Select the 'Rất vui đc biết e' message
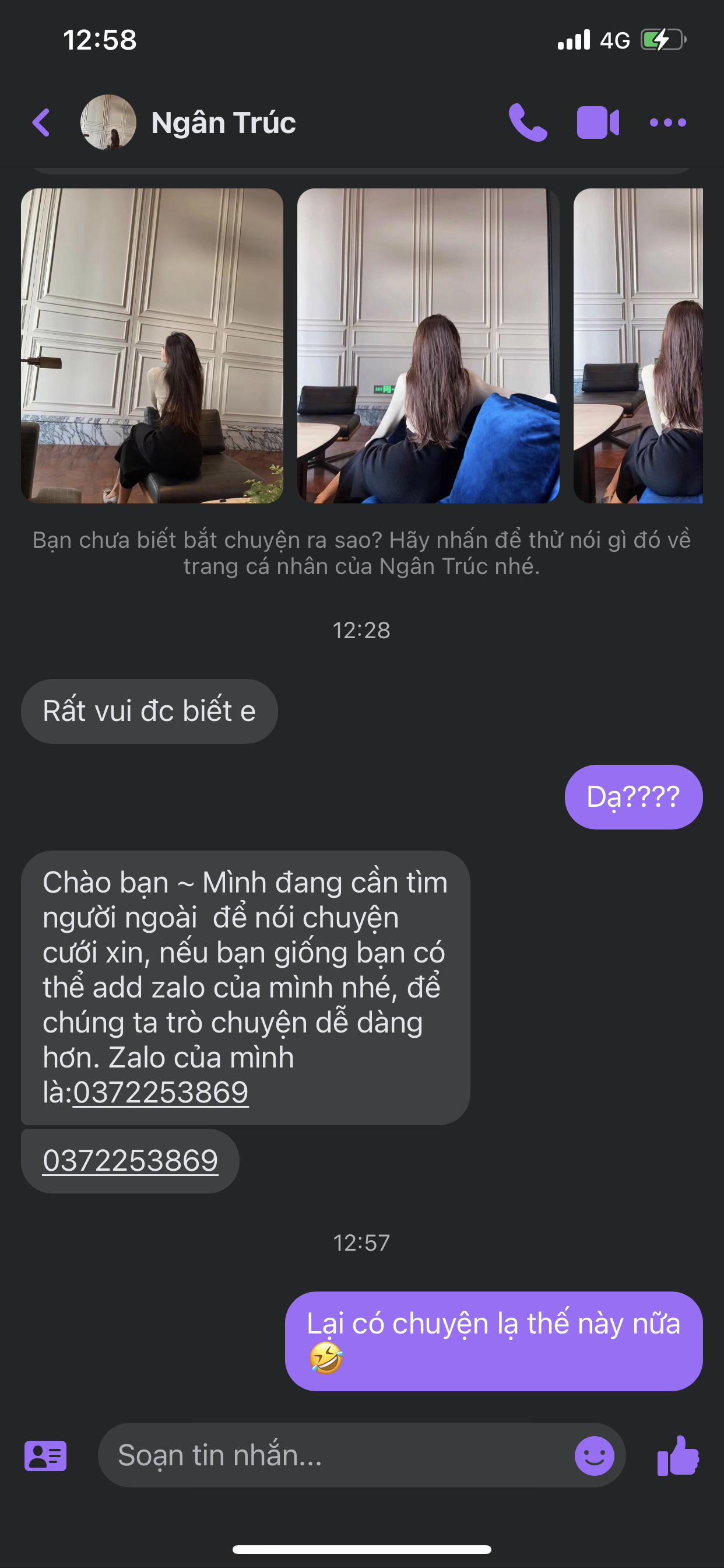This screenshot has height=1568, width=724. pyautogui.click(x=149, y=710)
